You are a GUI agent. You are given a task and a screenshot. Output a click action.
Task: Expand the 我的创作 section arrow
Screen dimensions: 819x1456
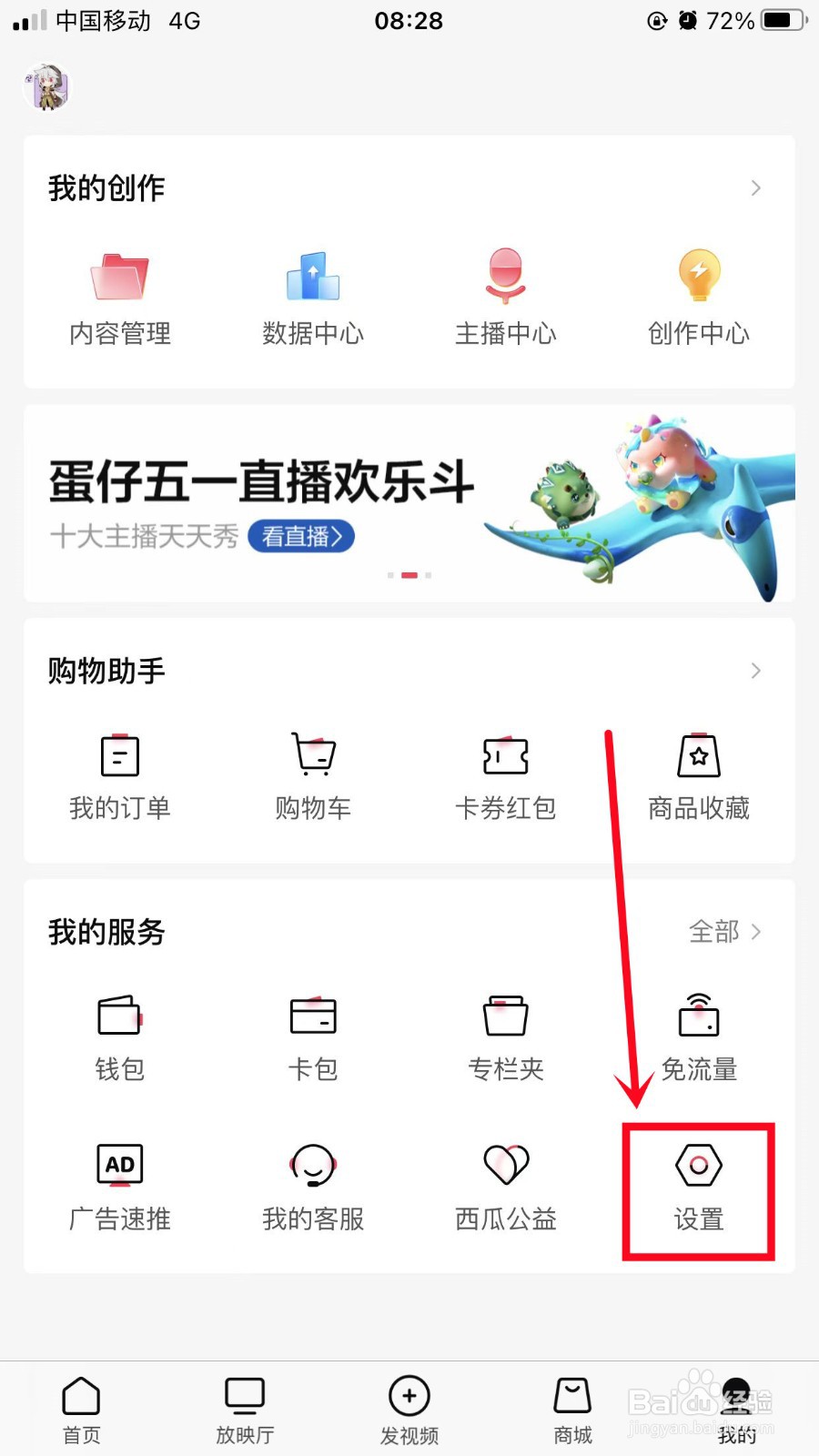pos(755,188)
